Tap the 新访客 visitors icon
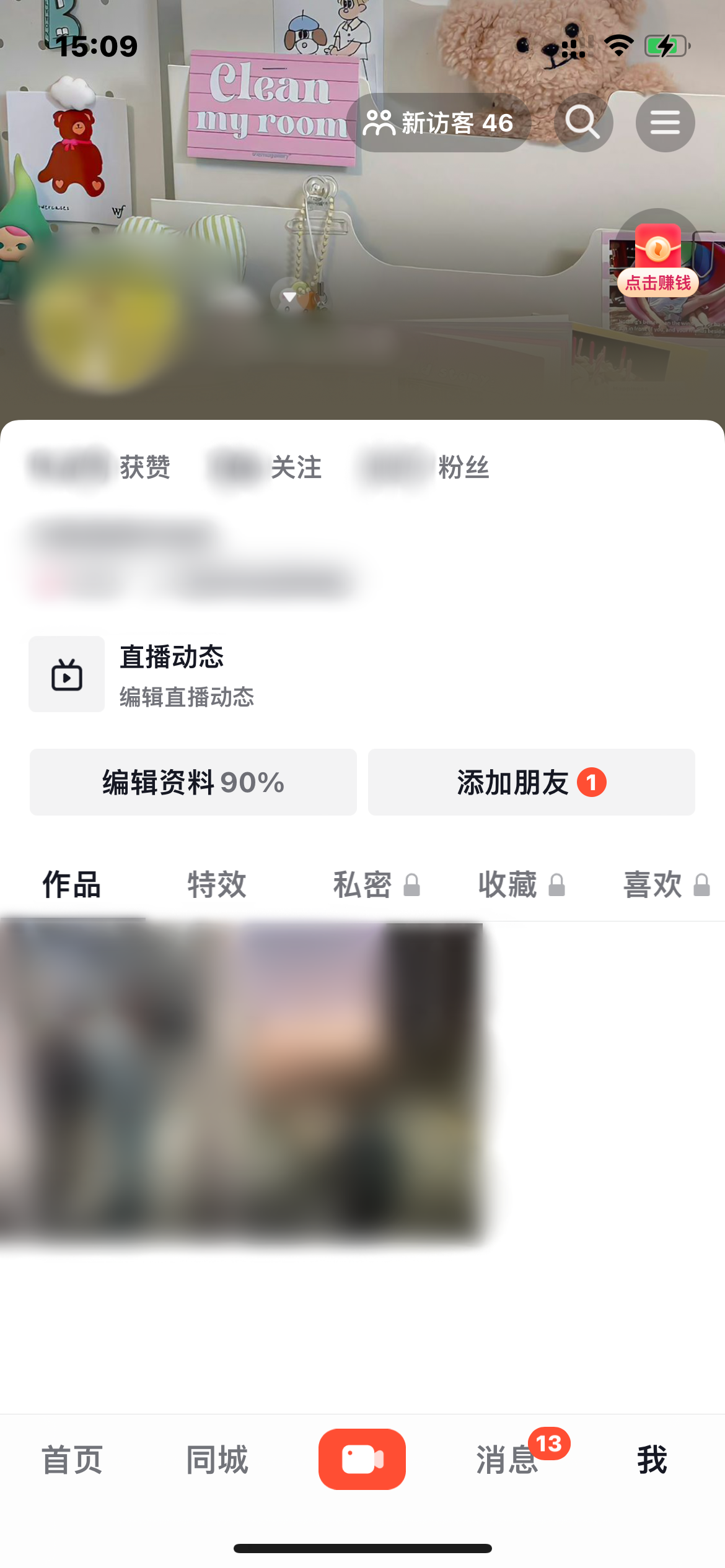This screenshot has height=1568, width=725. tap(380, 123)
